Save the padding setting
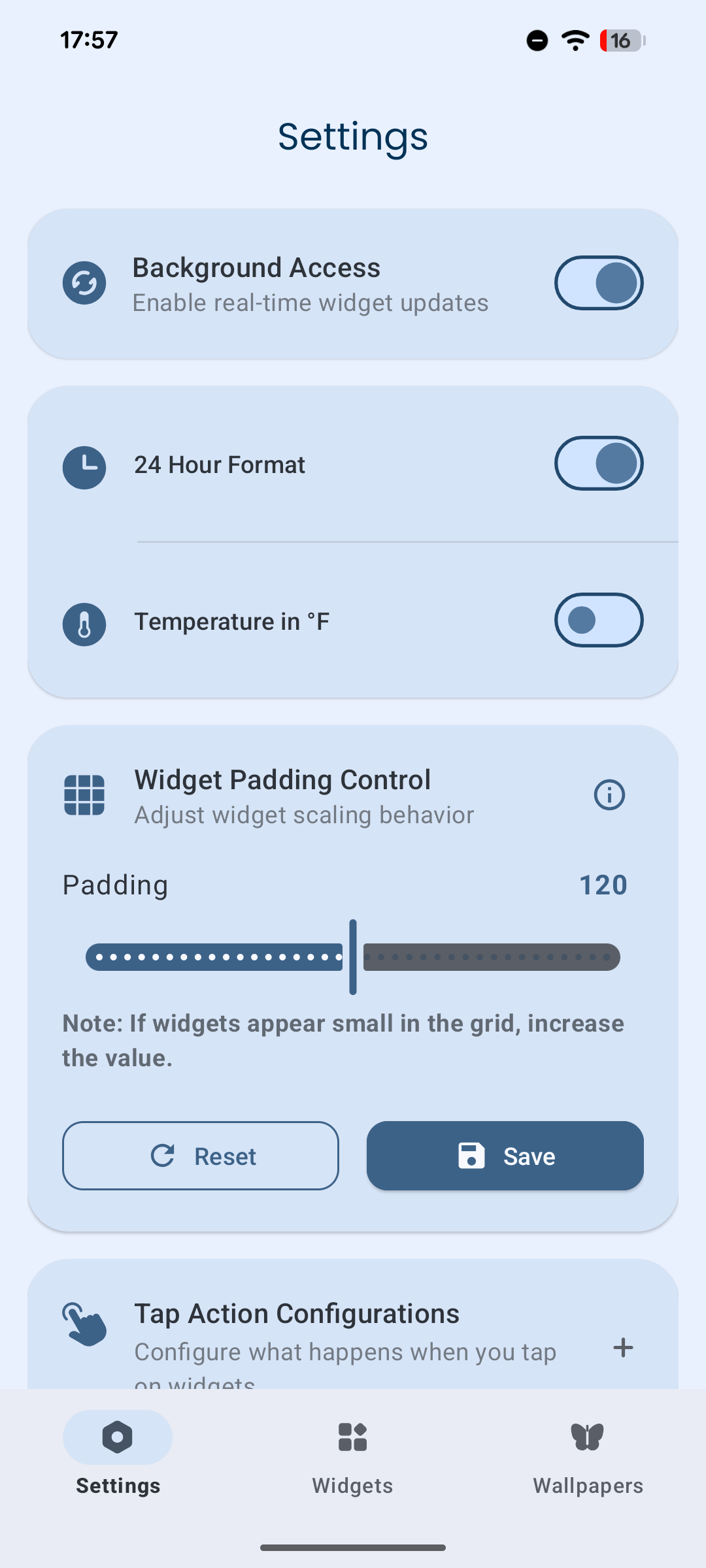 (x=505, y=1156)
